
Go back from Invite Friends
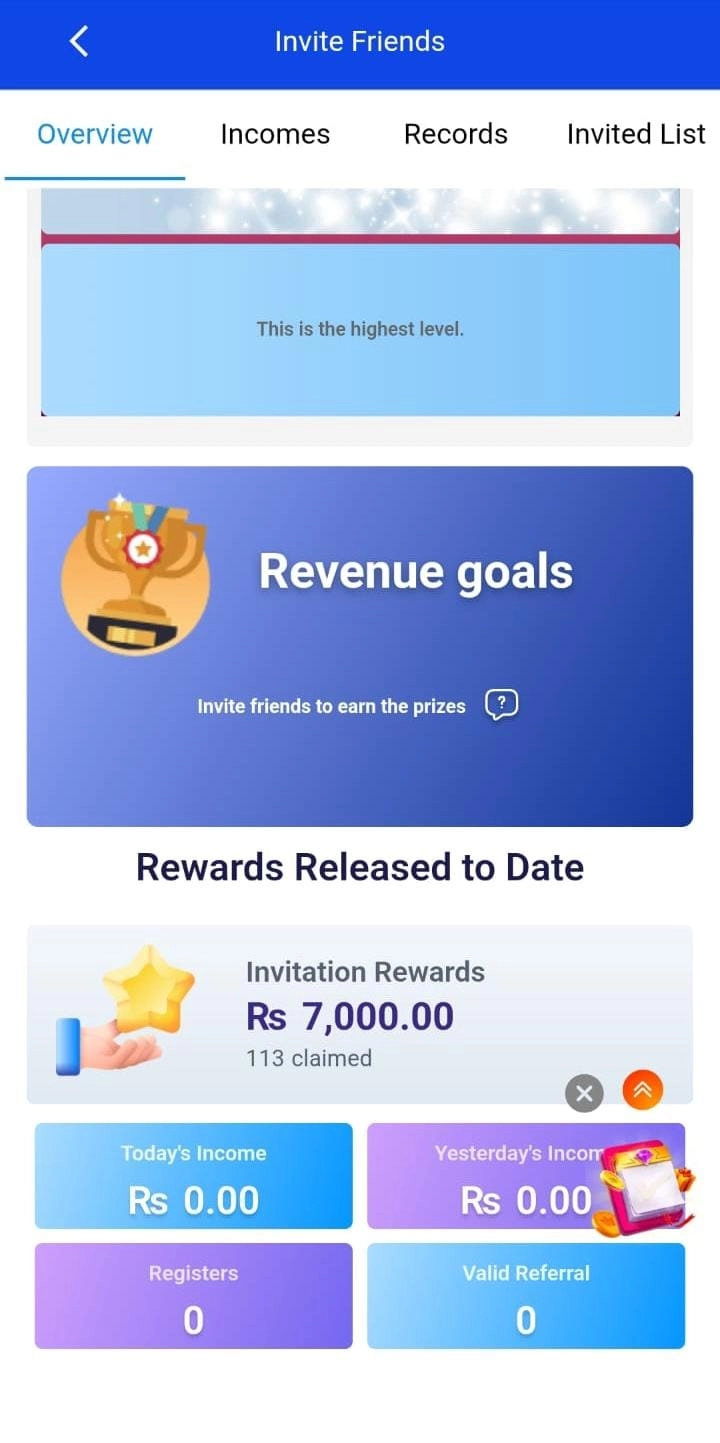coord(79,42)
